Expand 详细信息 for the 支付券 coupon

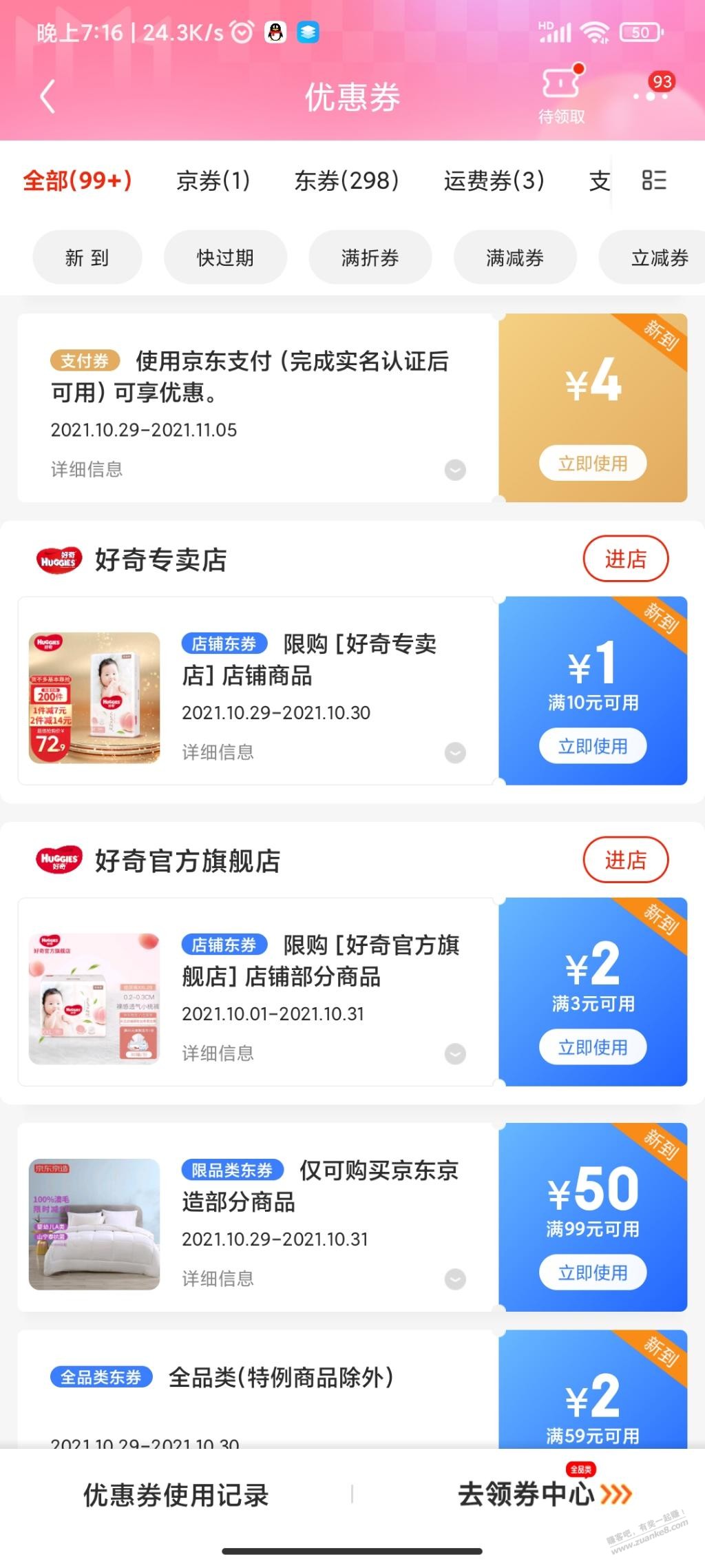point(455,470)
